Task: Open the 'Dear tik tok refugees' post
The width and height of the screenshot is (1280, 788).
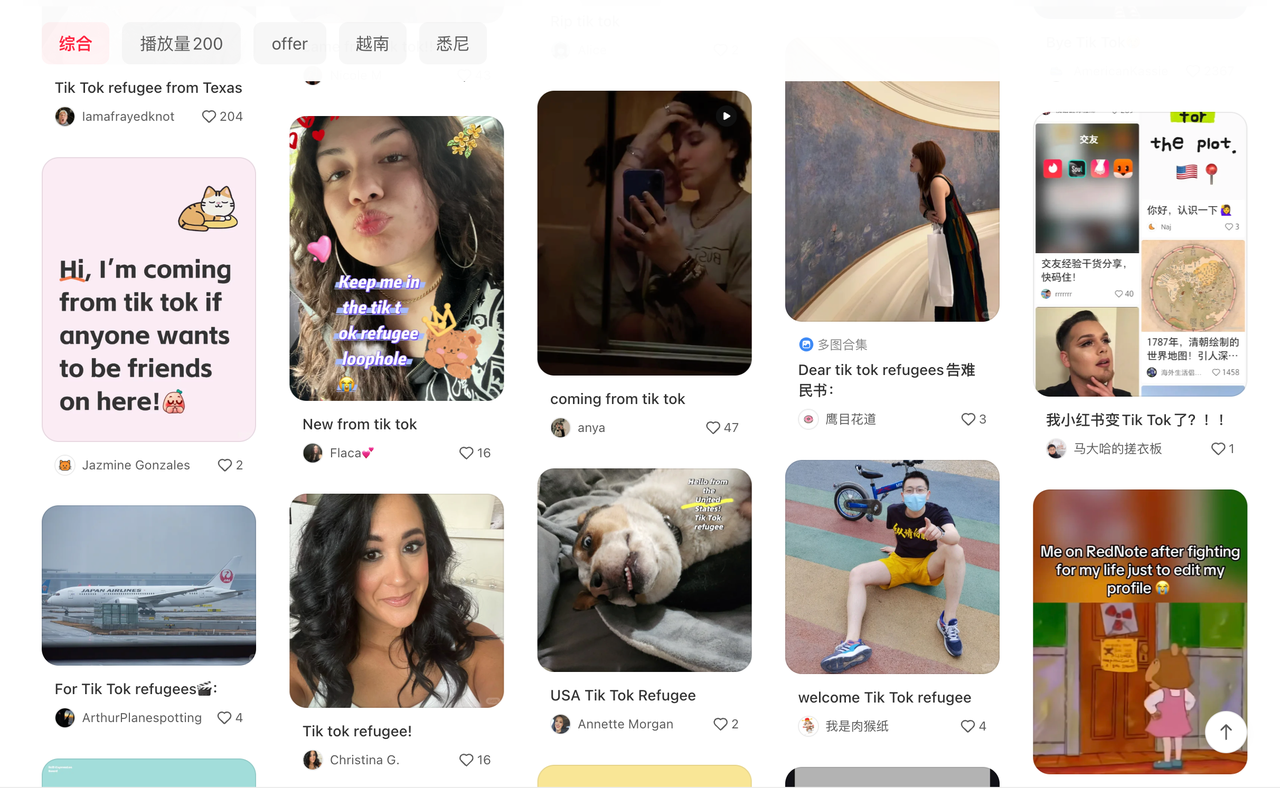Action: (x=892, y=200)
